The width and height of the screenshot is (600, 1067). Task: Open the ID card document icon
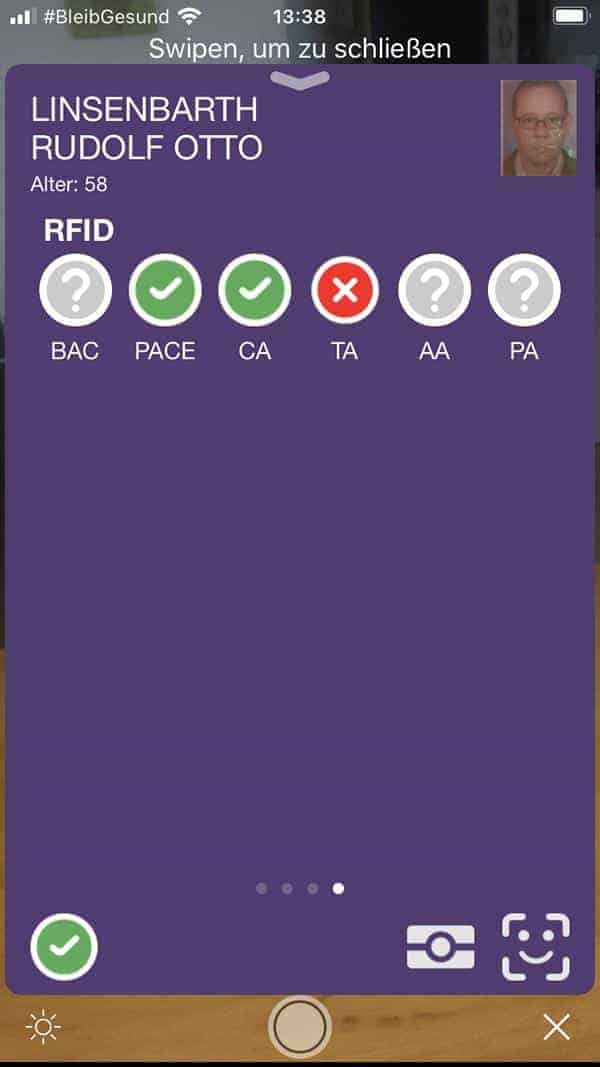pyautogui.click(x=441, y=947)
